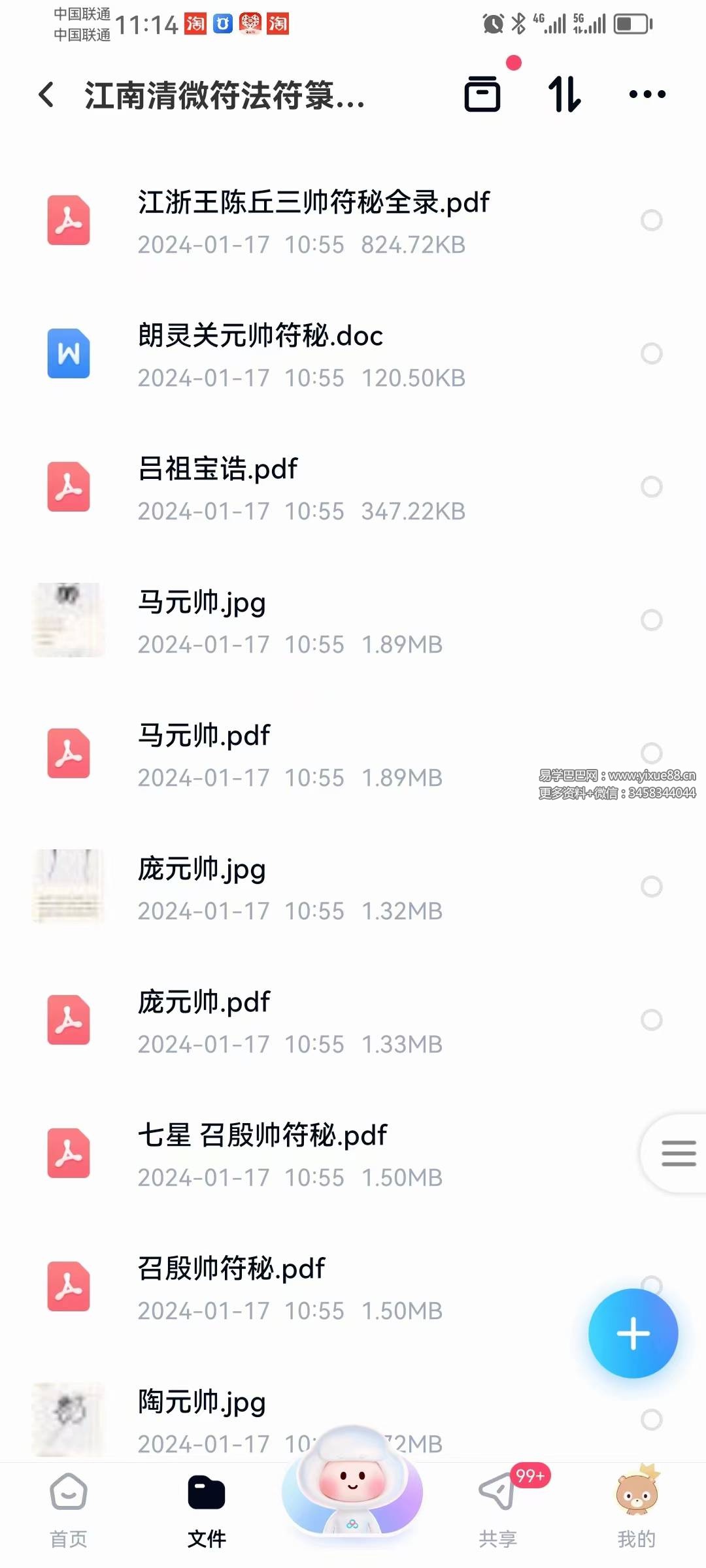Tap the red notification dot near transfer icon
Image resolution: width=706 pixels, height=1568 pixels.
pyautogui.click(x=513, y=64)
